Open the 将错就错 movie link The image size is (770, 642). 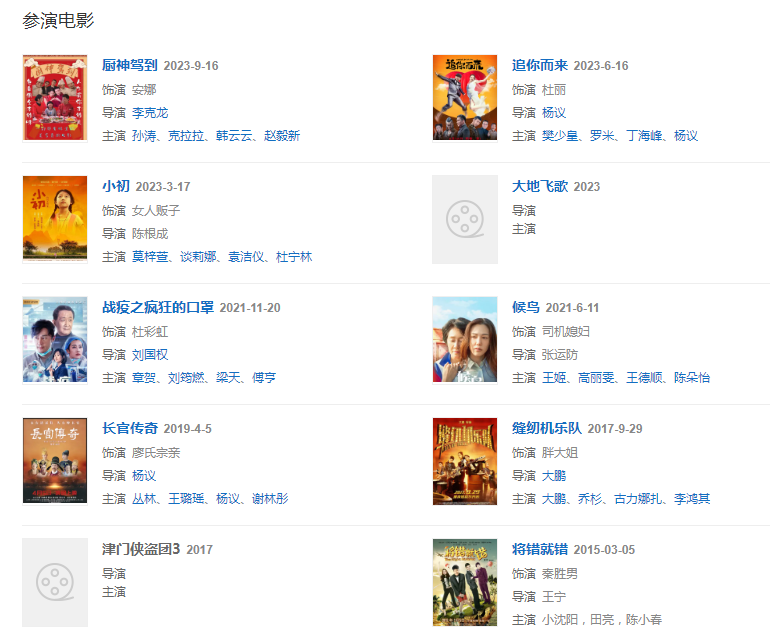click(540, 550)
